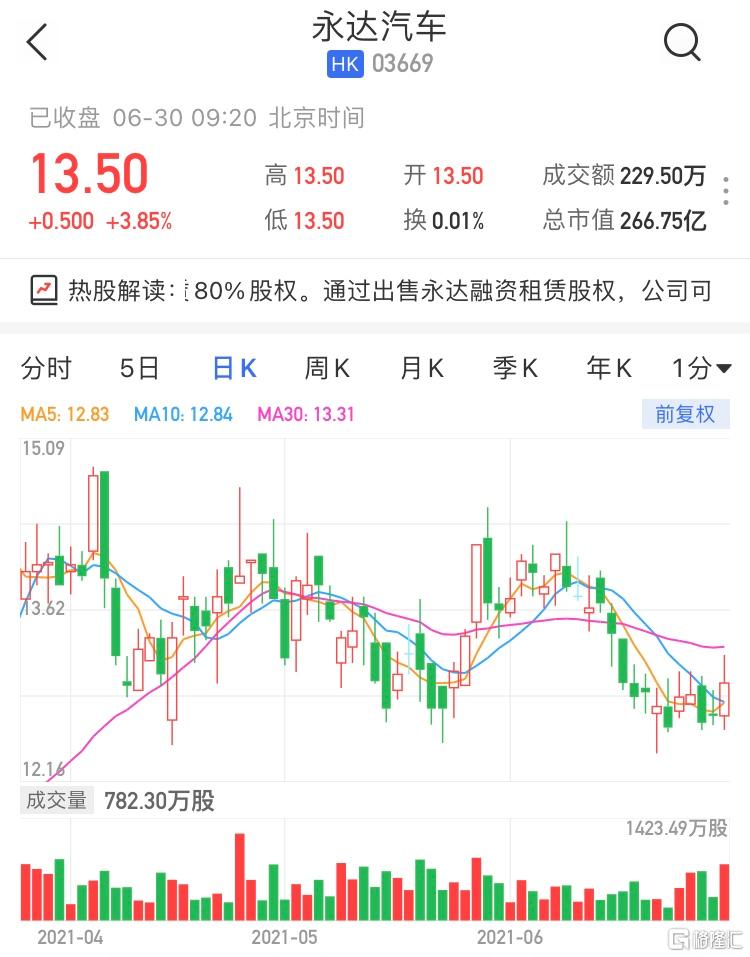This screenshot has width=750, height=957.
Task: Switch to the 分时 chart tab
Action: tap(46, 369)
